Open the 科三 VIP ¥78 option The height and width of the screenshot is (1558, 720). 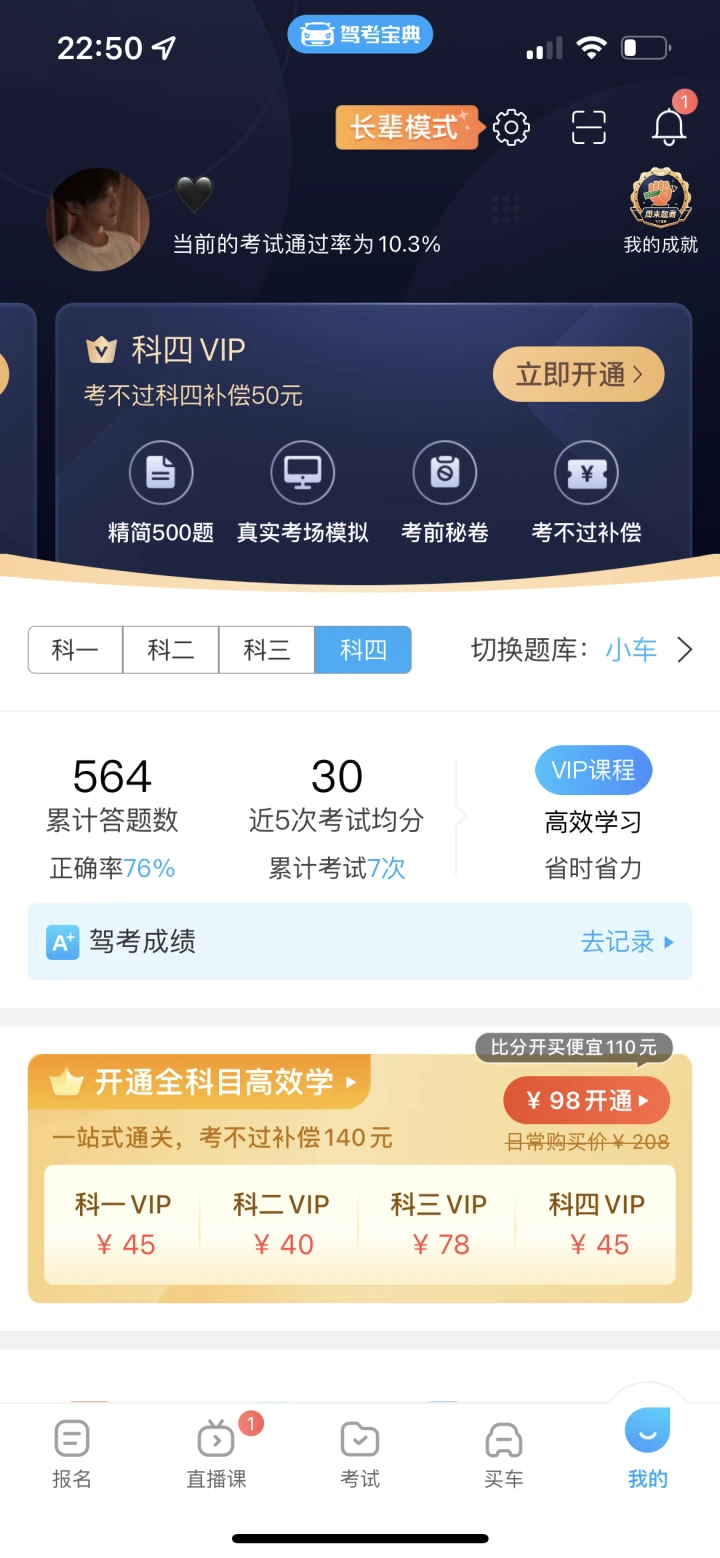tap(439, 1224)
